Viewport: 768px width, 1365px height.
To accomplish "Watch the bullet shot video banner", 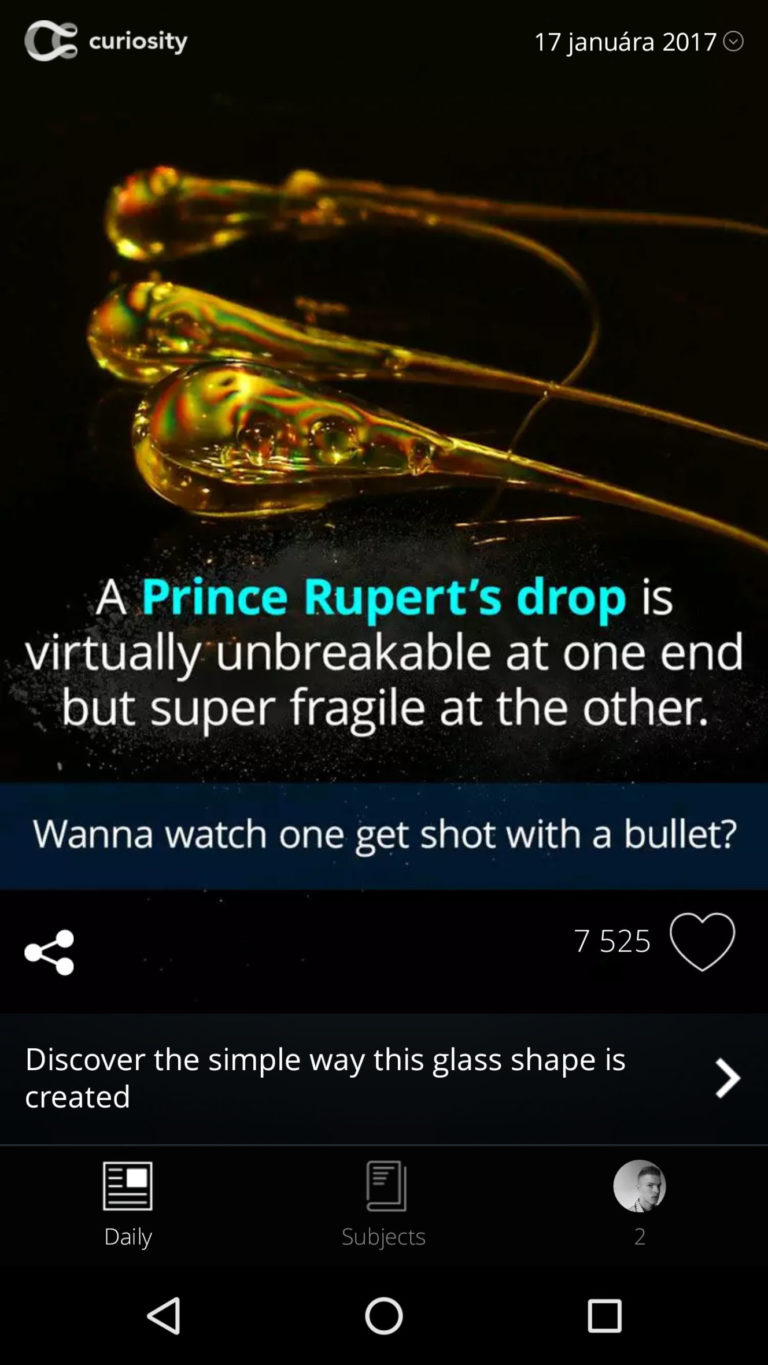I will tap(384, 834).
